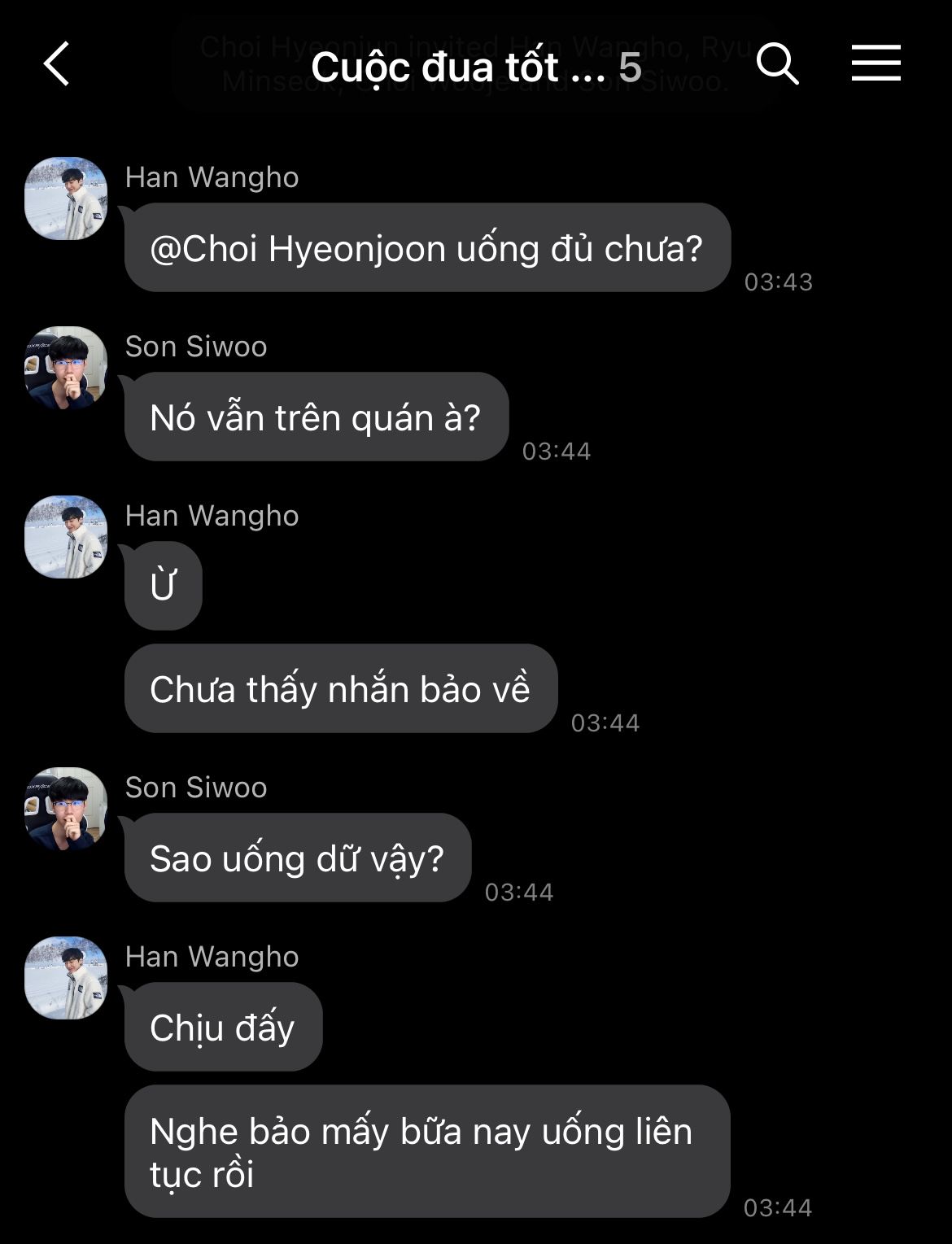Open the chat room hamburger menu

tap(876, 63)
